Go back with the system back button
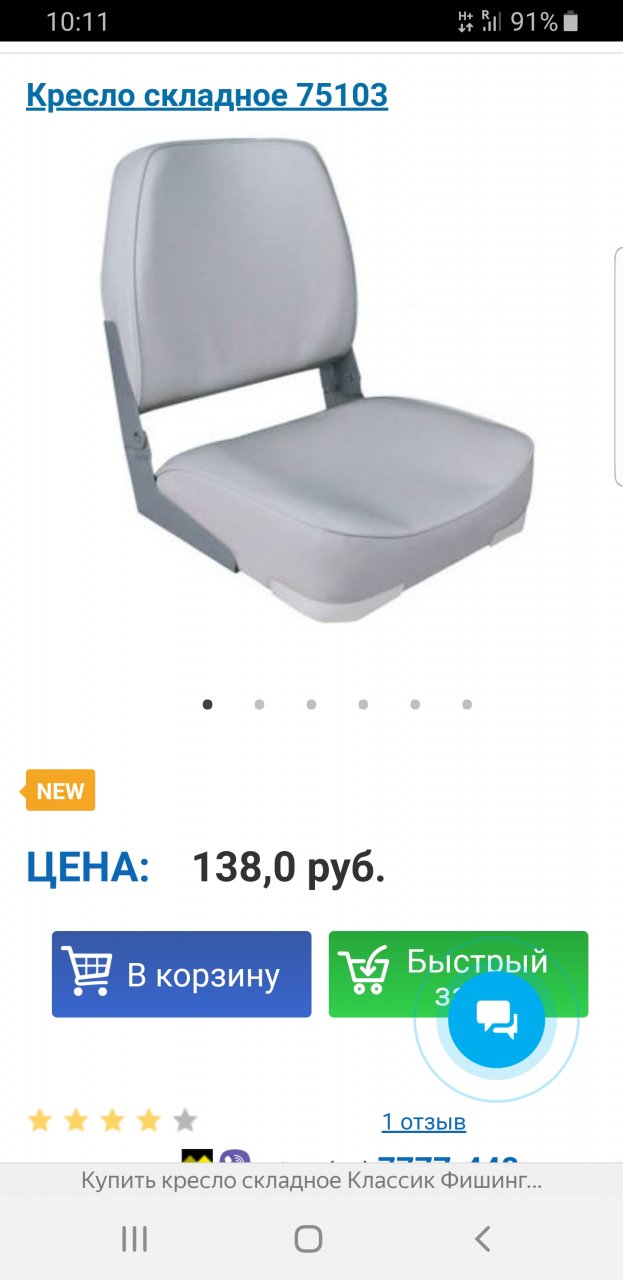The width and height of the screenshot is (623, 1280). [x=482, y=1239]
